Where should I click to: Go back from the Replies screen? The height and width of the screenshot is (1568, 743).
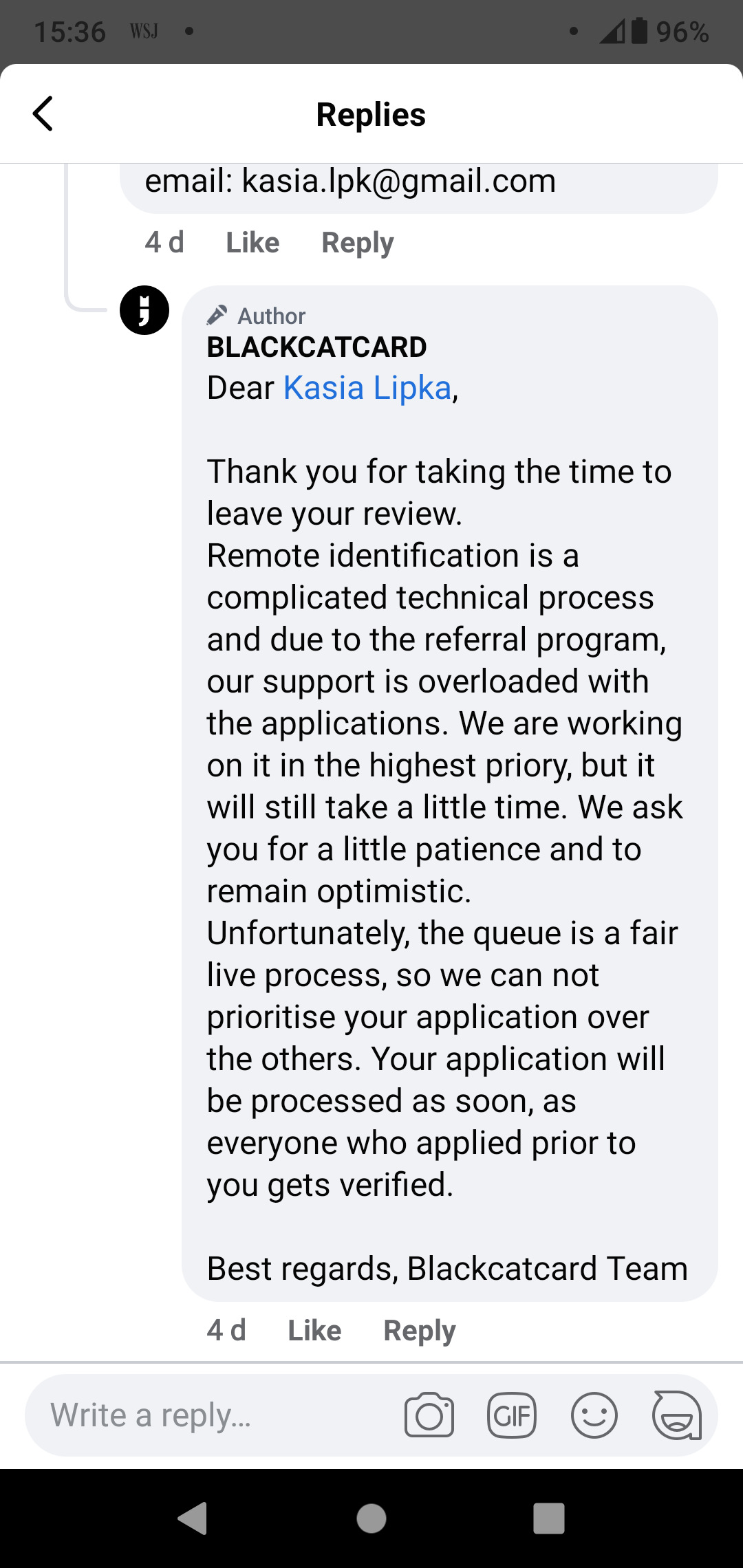(x=43, y=113)
